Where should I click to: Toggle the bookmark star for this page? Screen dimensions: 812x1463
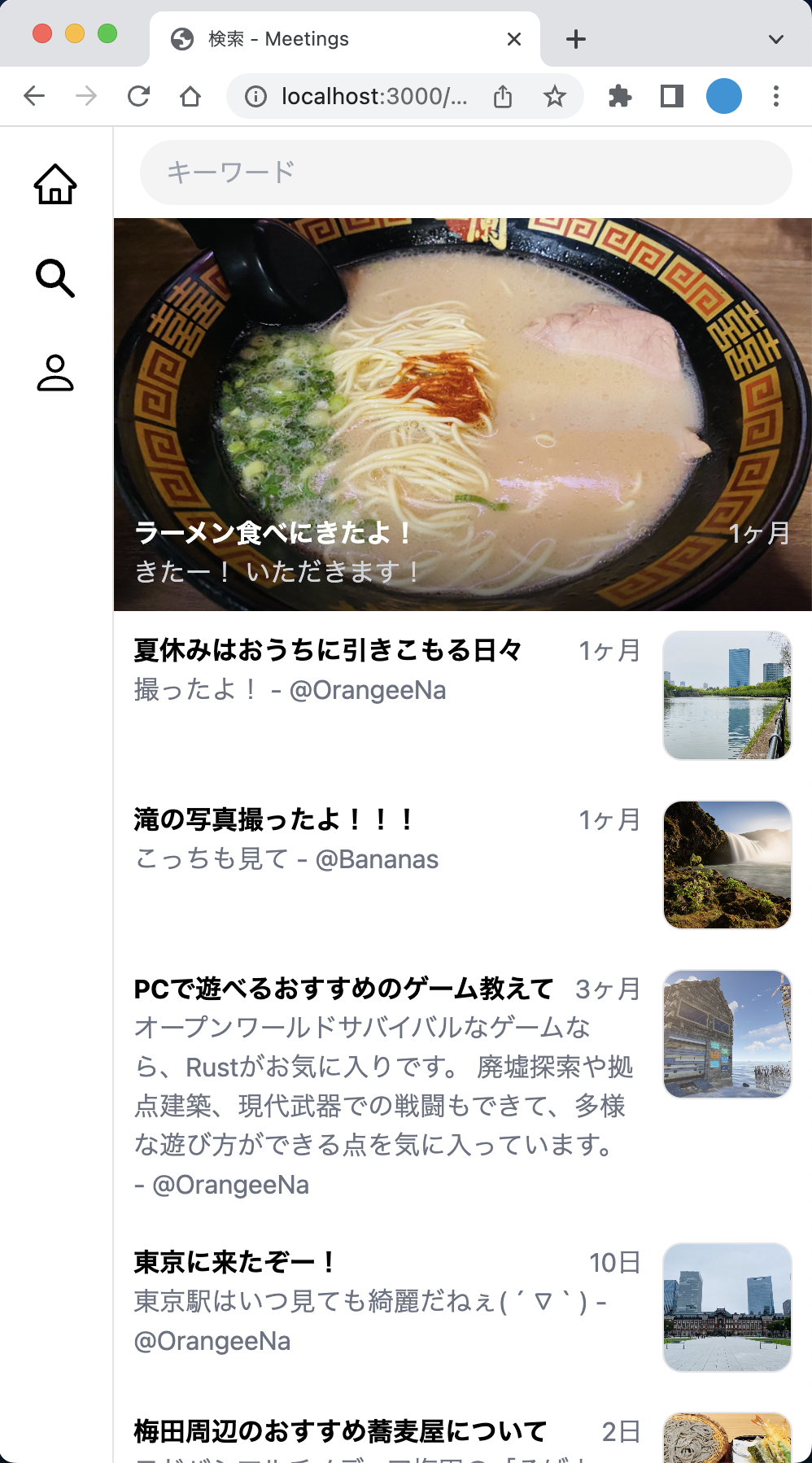(x=555, y=95)
